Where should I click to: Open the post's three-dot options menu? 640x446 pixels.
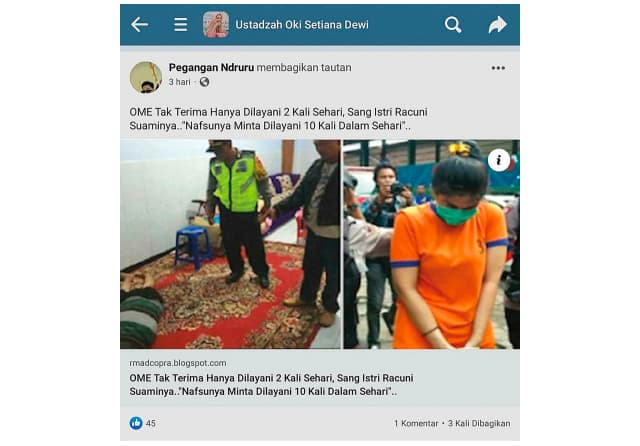(x=498, y=68)
